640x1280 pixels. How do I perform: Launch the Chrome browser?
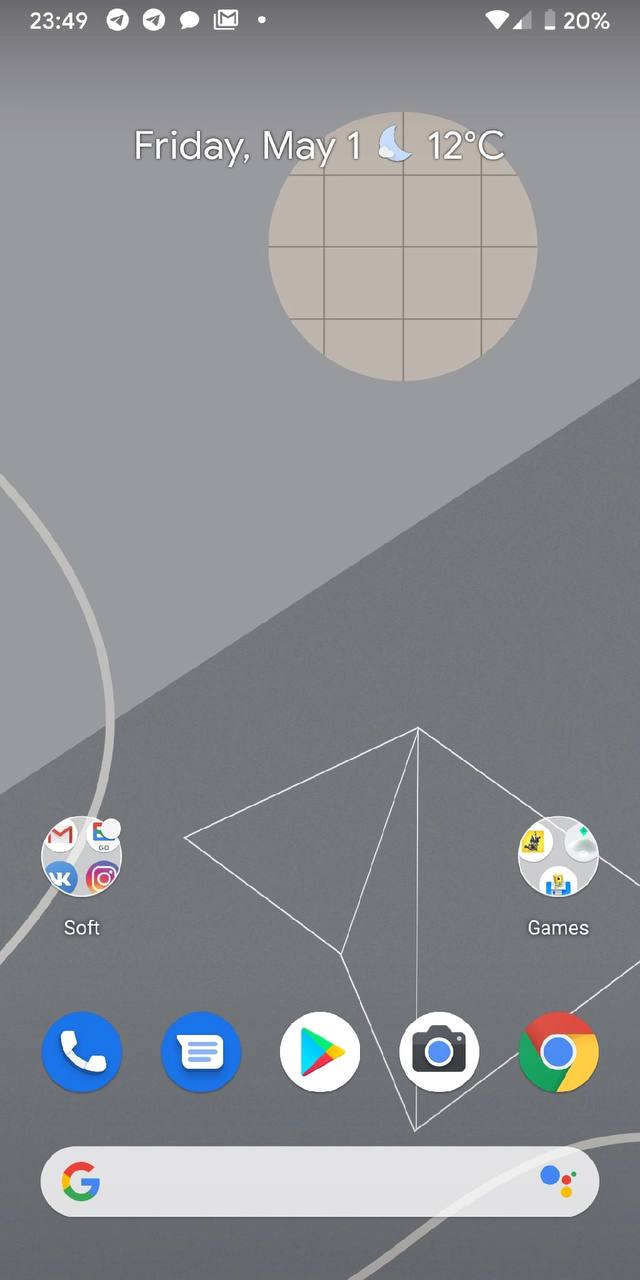(x=558, y=1052)
